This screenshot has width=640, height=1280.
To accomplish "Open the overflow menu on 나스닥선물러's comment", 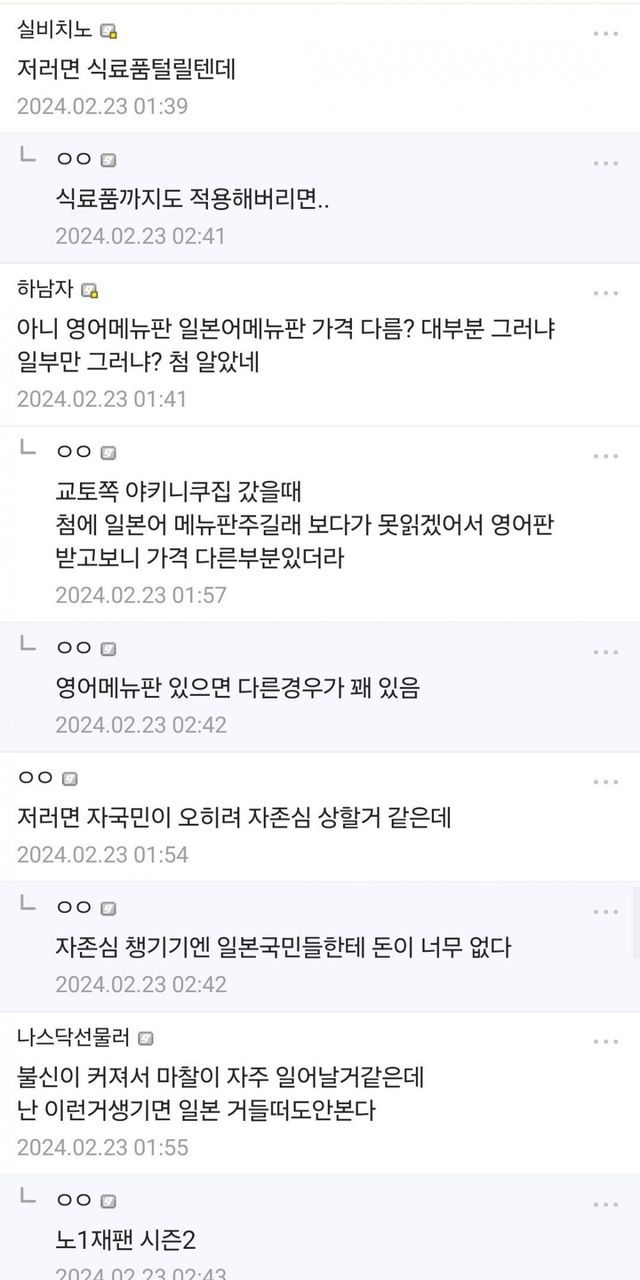I will pyautogui.click(x=605, y=1042).
